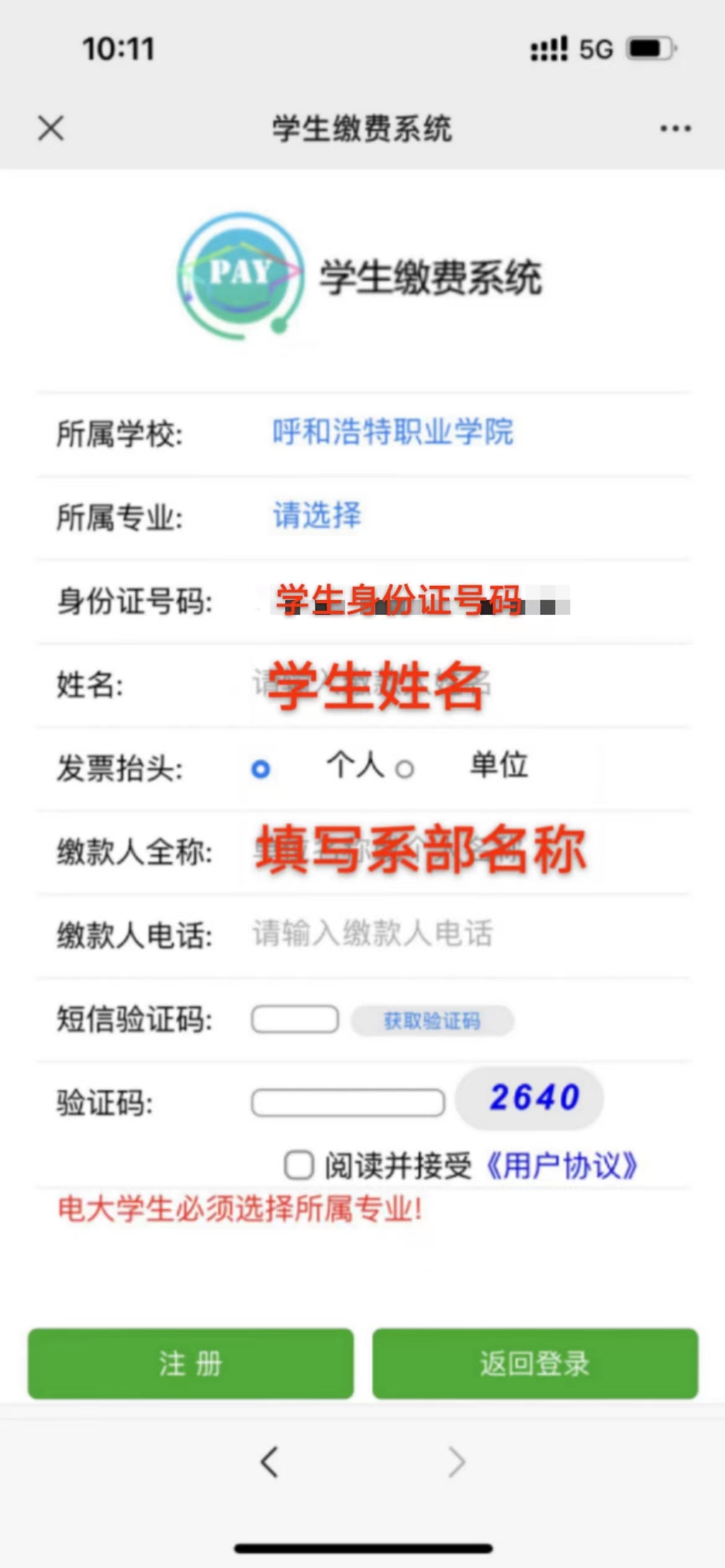Tap the 短信验证码 input box
The image size is (725, 1568).
coord(295,1019)
